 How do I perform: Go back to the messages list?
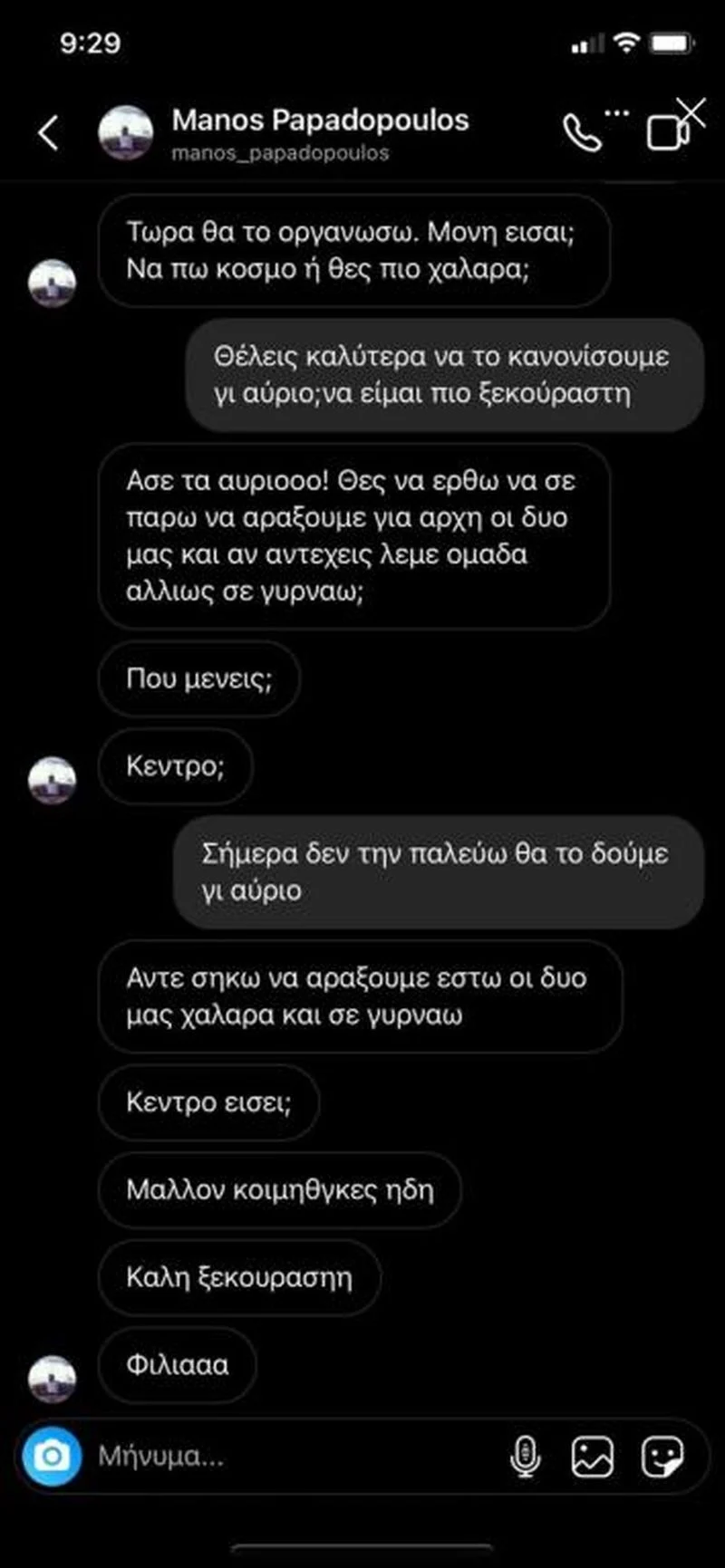coord(49,133)
